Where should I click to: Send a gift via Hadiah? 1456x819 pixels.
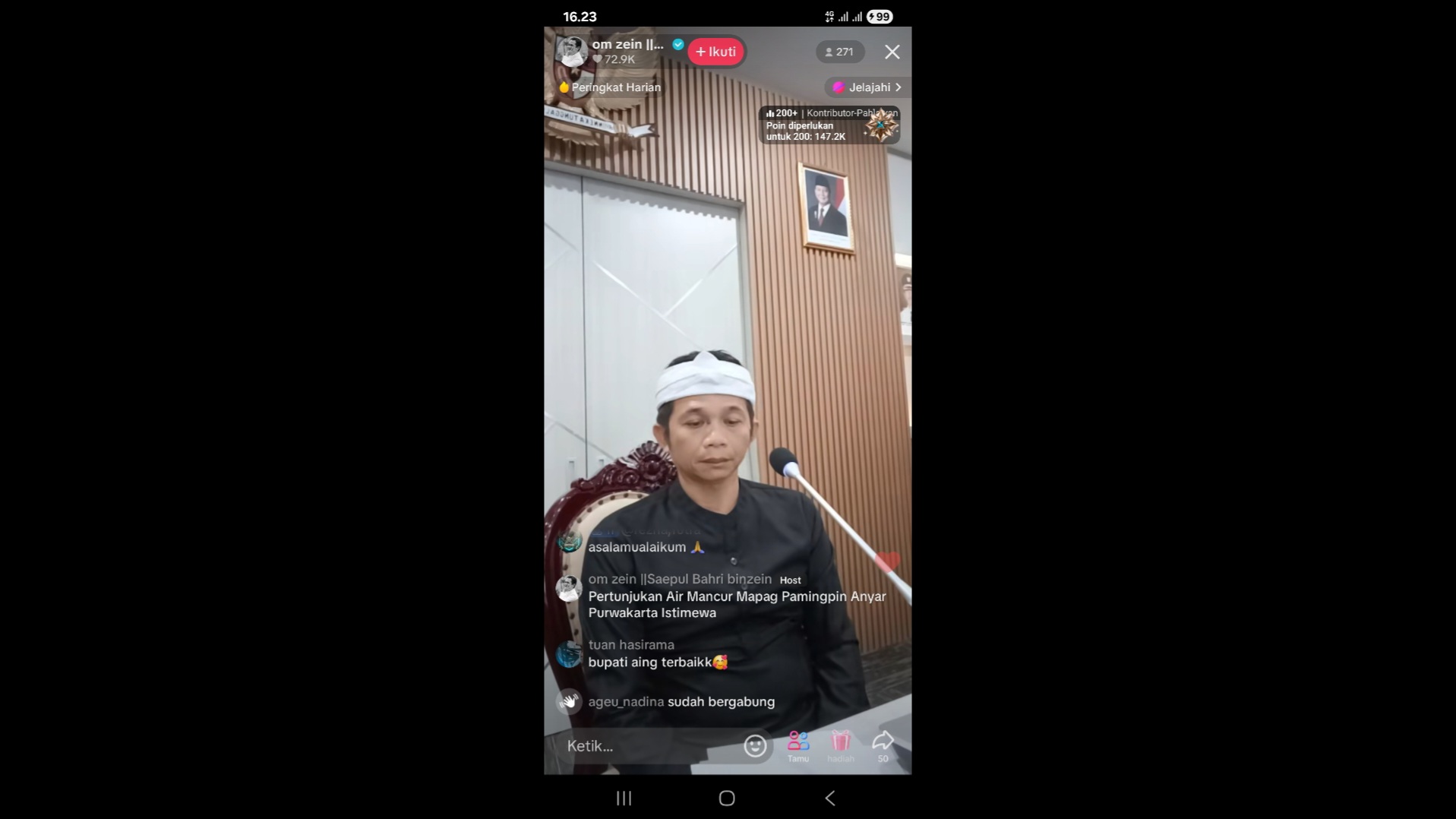840,745
